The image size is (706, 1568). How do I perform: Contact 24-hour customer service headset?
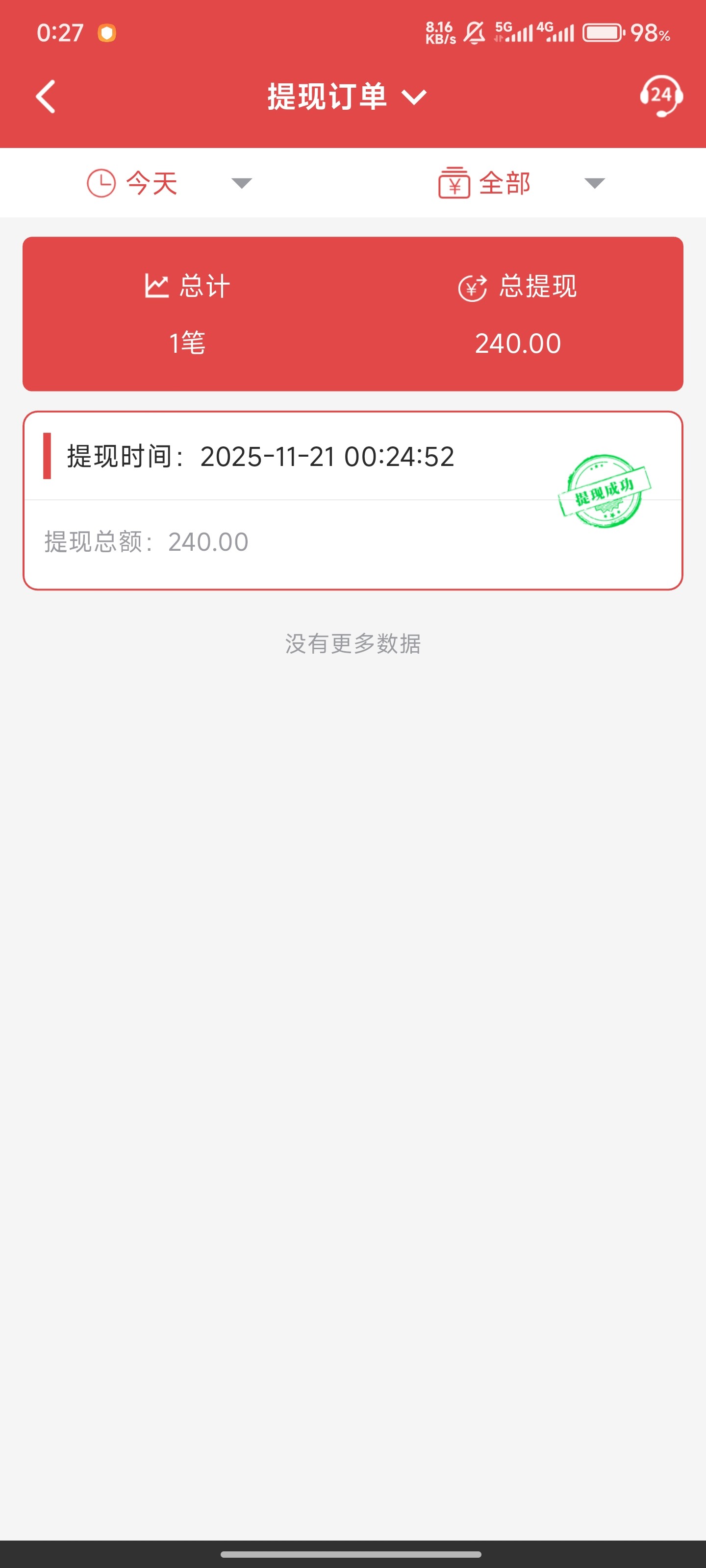click(x=660, y=96)
